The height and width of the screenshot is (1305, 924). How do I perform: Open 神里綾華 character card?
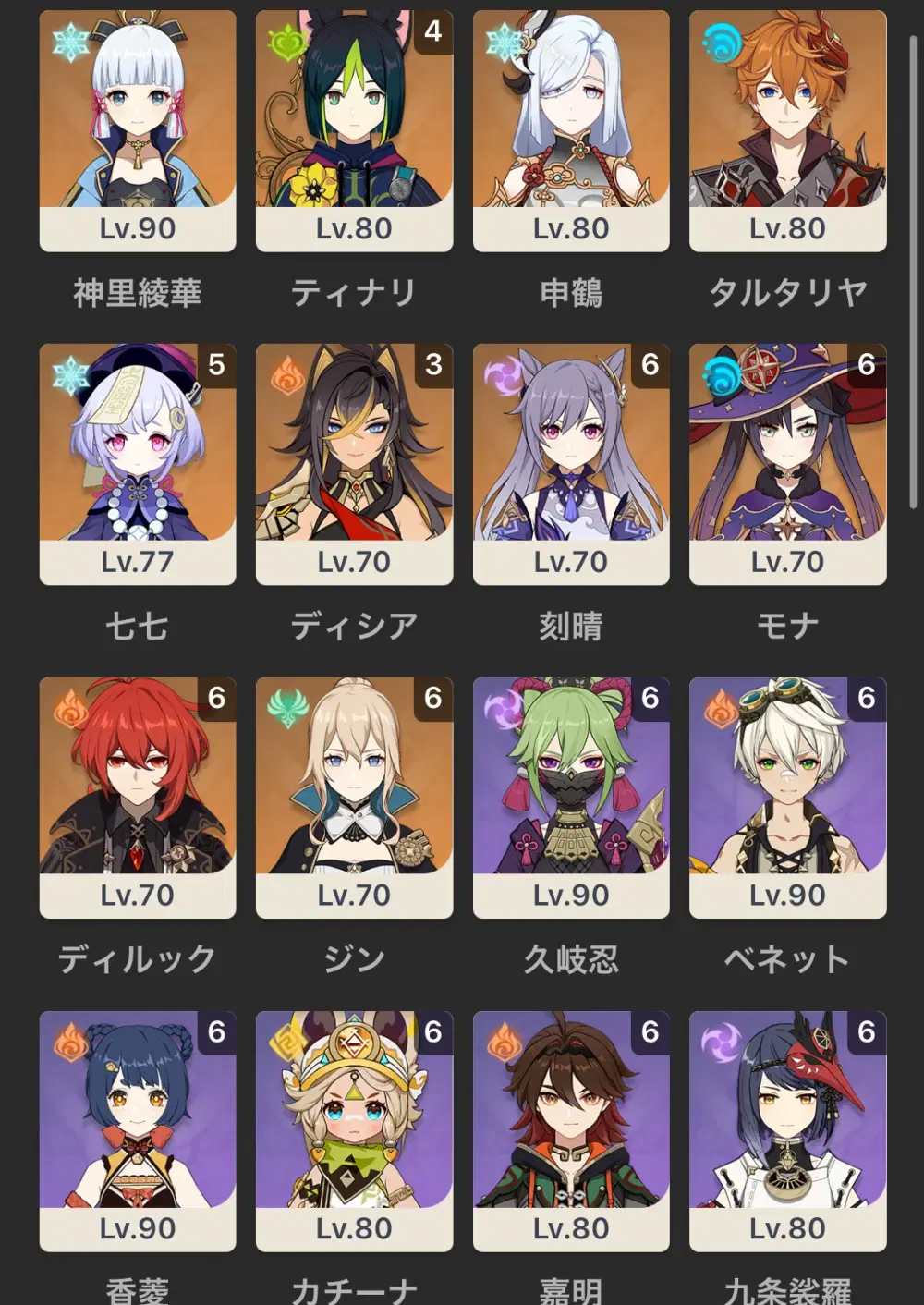click(137, 129)
